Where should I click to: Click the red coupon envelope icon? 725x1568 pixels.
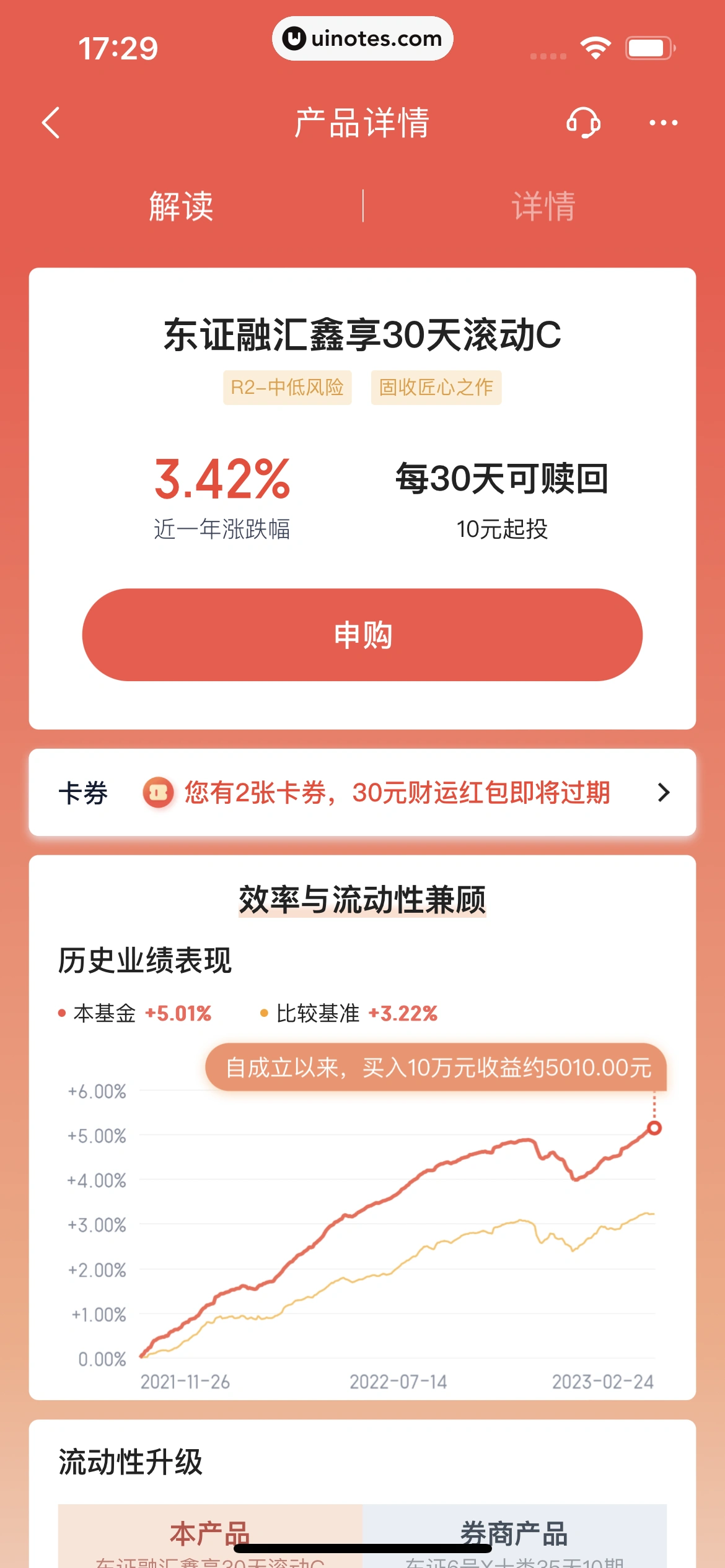click(x=157, y=793)
